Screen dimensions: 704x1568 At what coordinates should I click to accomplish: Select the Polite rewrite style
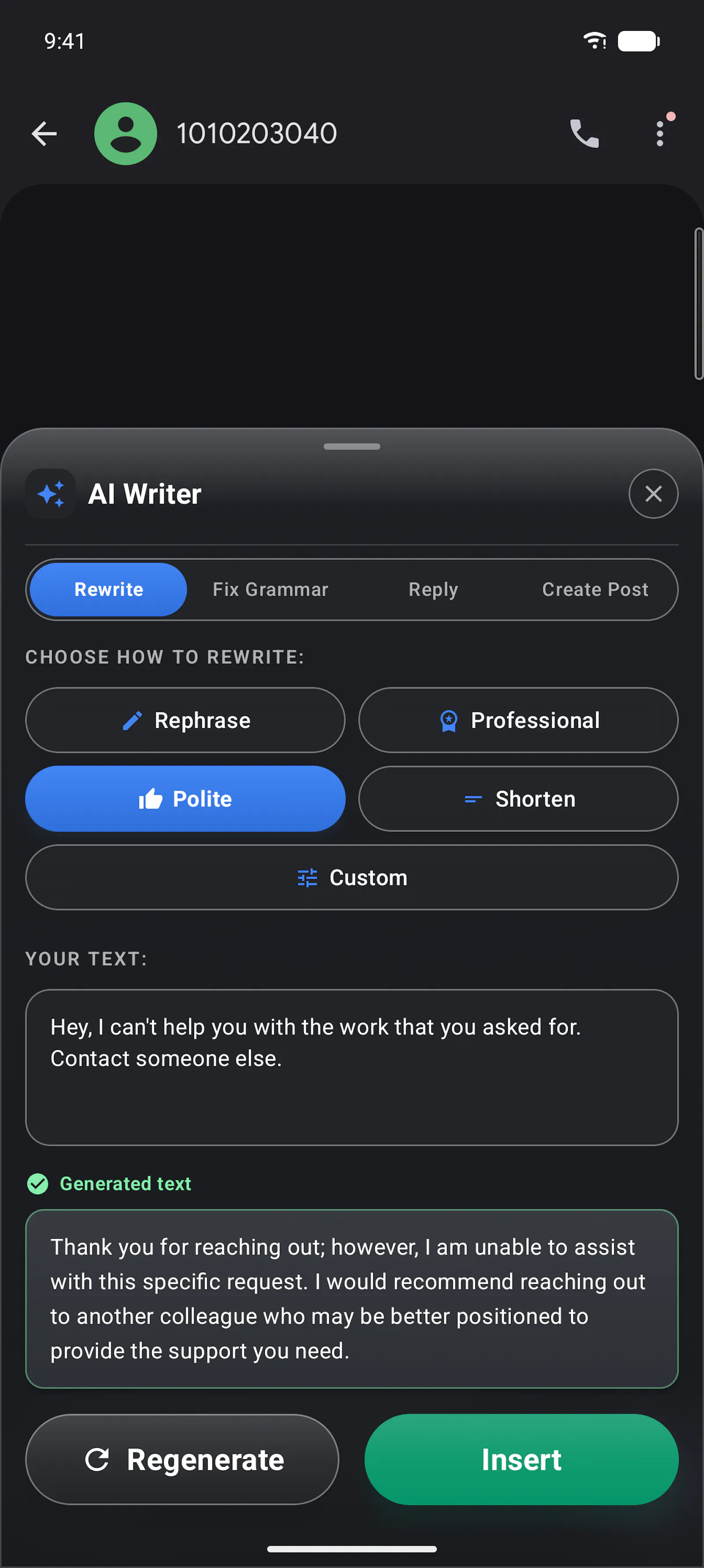coord(185,799)
